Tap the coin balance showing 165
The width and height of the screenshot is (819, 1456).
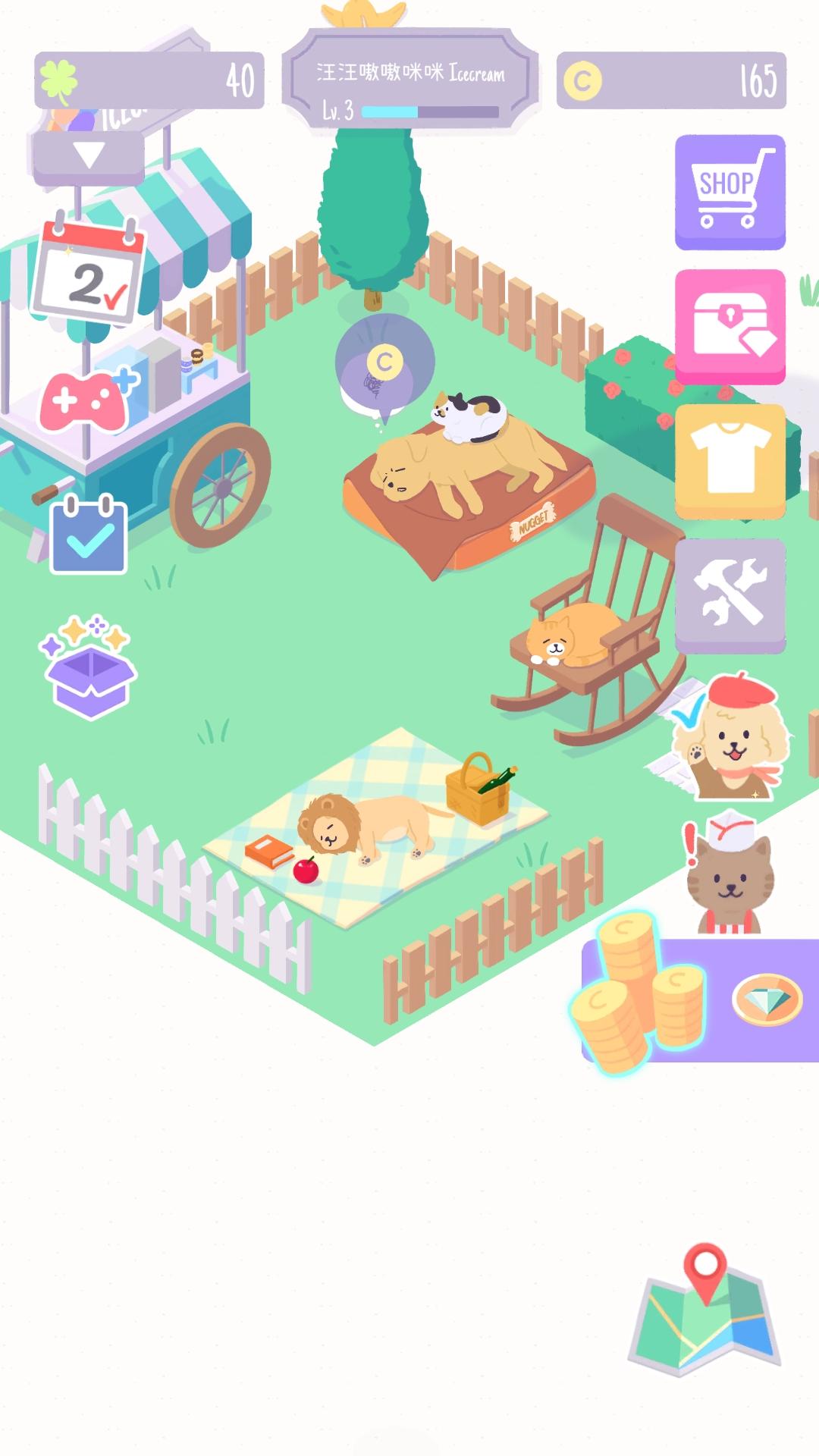[675, 78]
